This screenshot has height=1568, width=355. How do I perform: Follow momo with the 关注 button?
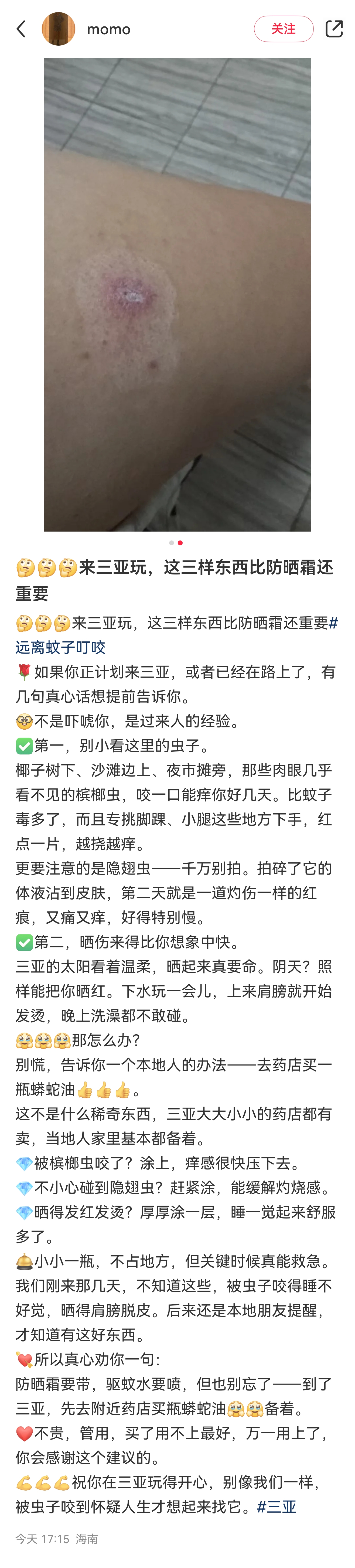[x=283, y=29]
